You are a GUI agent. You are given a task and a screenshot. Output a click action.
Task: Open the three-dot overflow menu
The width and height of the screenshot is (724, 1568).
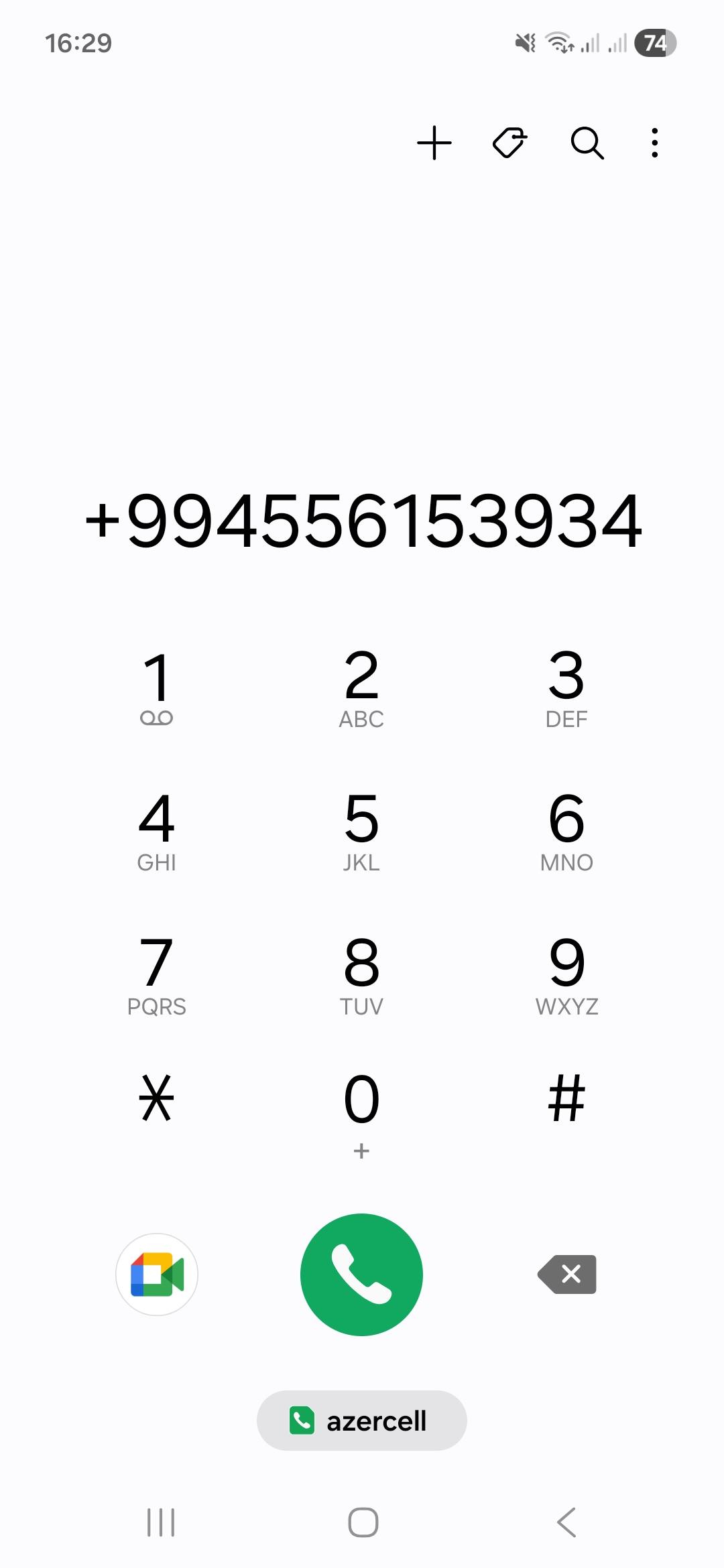pos(655,143)
